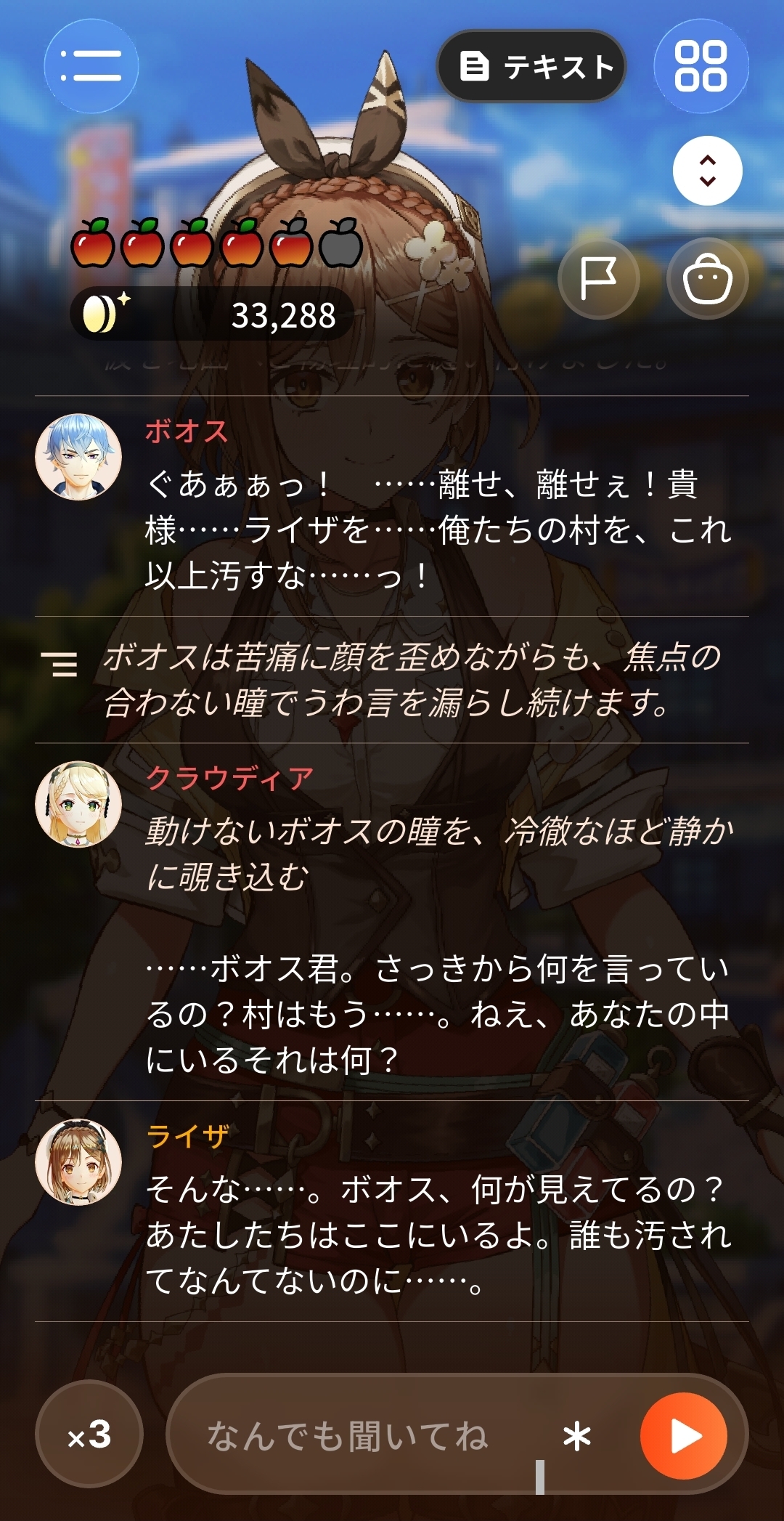Screen dimensions: 784x1521
Task: Open the four-square grid menu
Action: [x=701, y=66]
